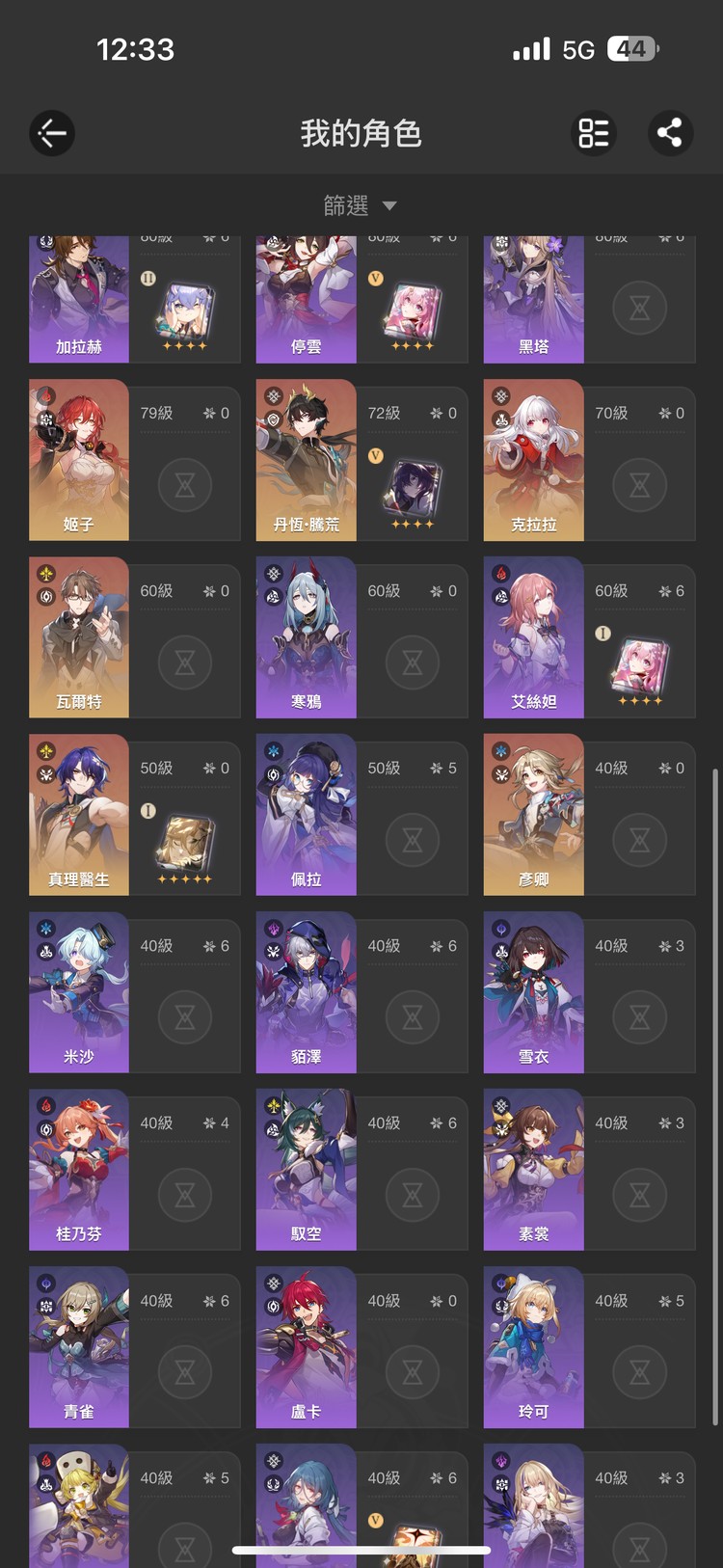Open character card 彥卿
The image size is (723, 1568).
pyautogui.click(x=589, y=815)
